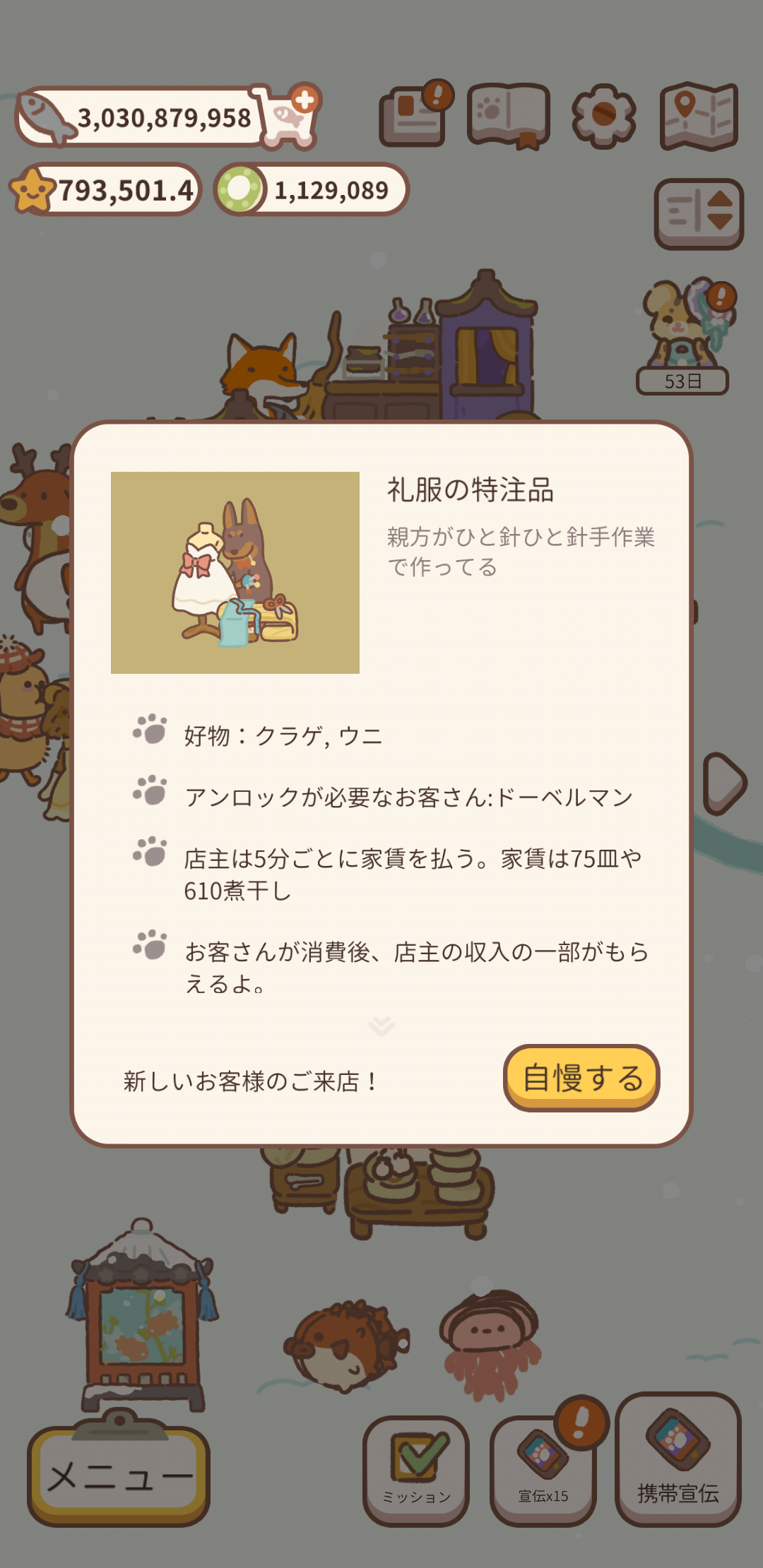Open the settings gear
Viewport: 763px width, 1568px height.
603,116
